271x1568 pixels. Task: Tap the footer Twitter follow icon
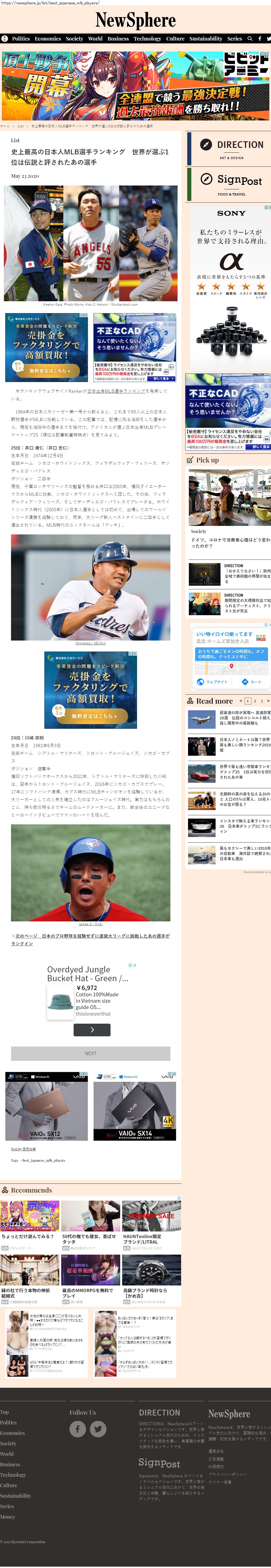[x=98, y=1429]
